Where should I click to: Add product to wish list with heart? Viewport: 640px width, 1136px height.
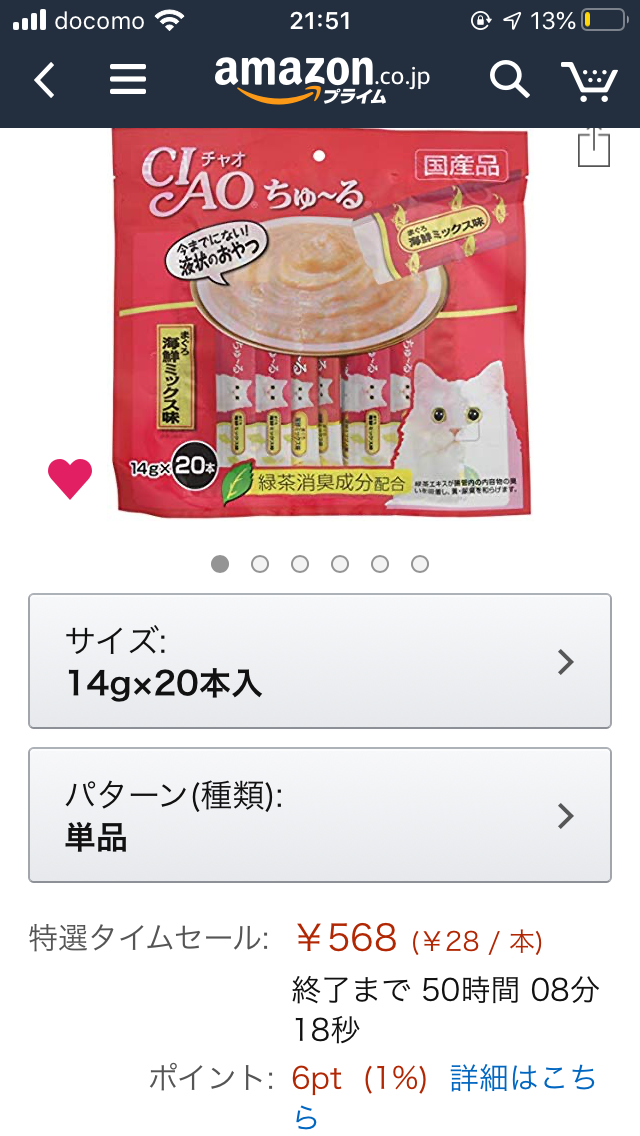click(70, 479)
